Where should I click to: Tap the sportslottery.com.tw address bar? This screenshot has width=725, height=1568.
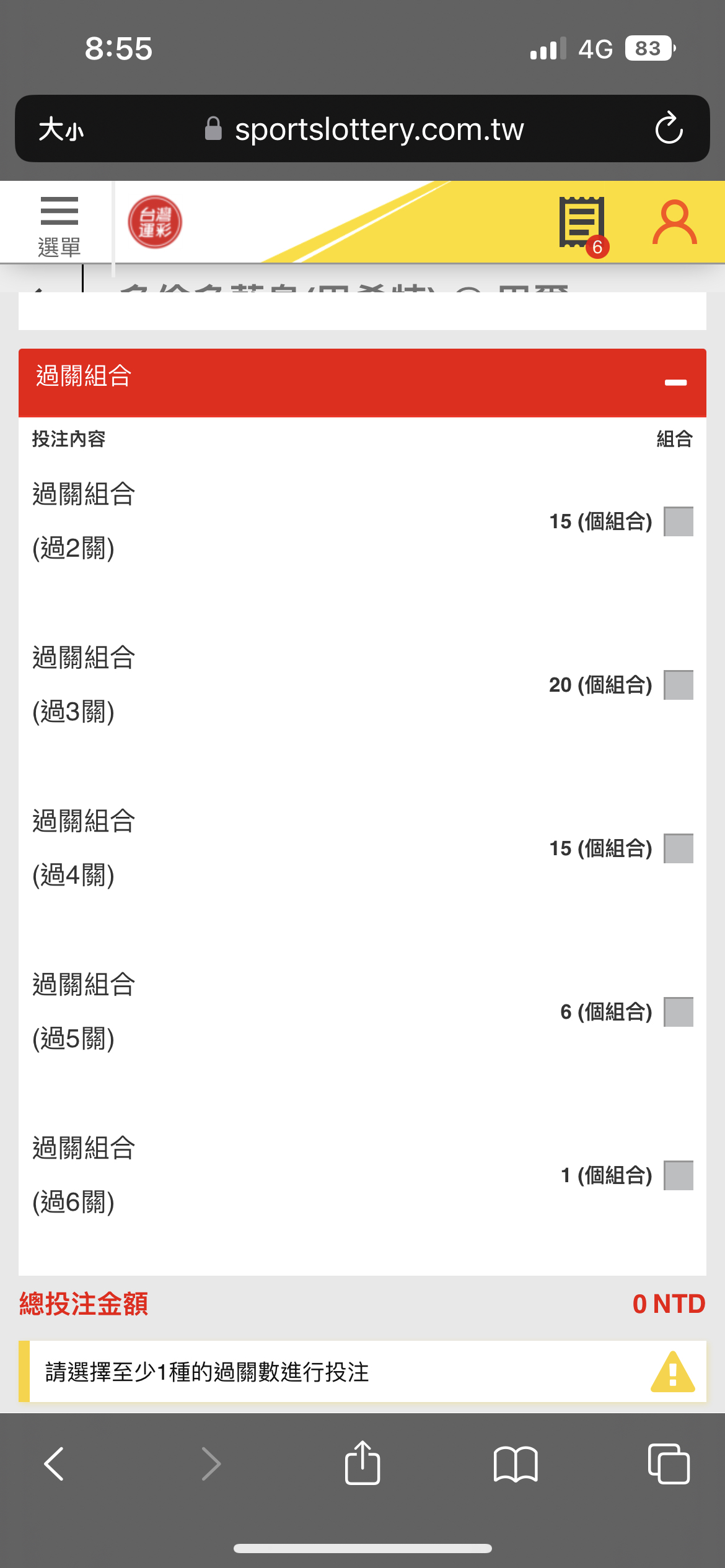[x=364, y=129]
